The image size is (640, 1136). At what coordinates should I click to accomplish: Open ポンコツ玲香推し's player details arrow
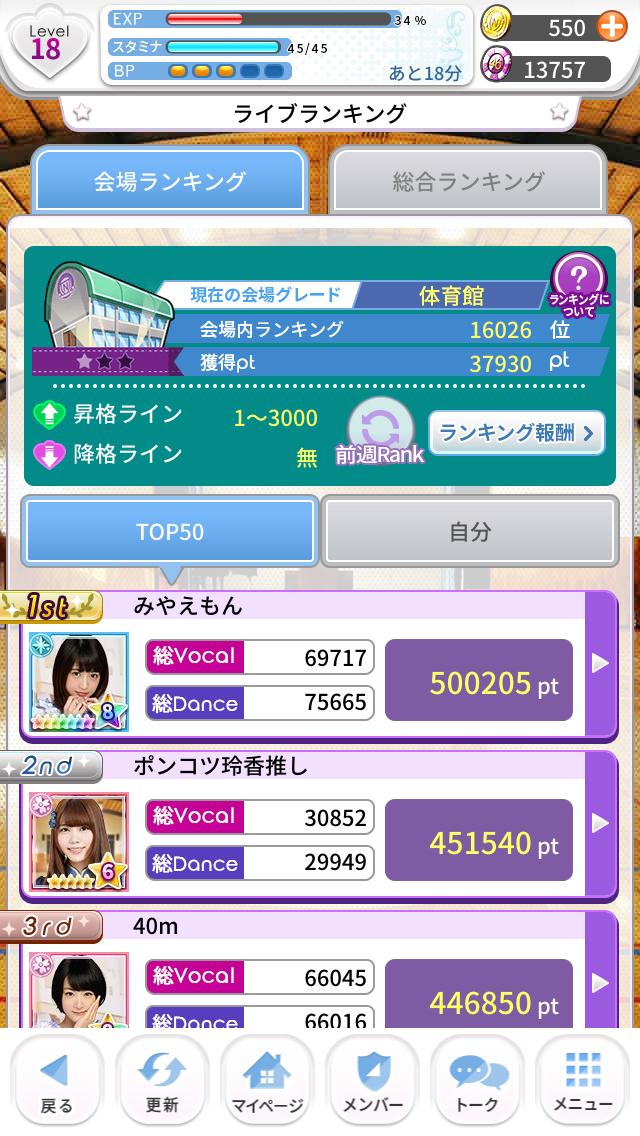pyautogui.click(x=600, y=823)
